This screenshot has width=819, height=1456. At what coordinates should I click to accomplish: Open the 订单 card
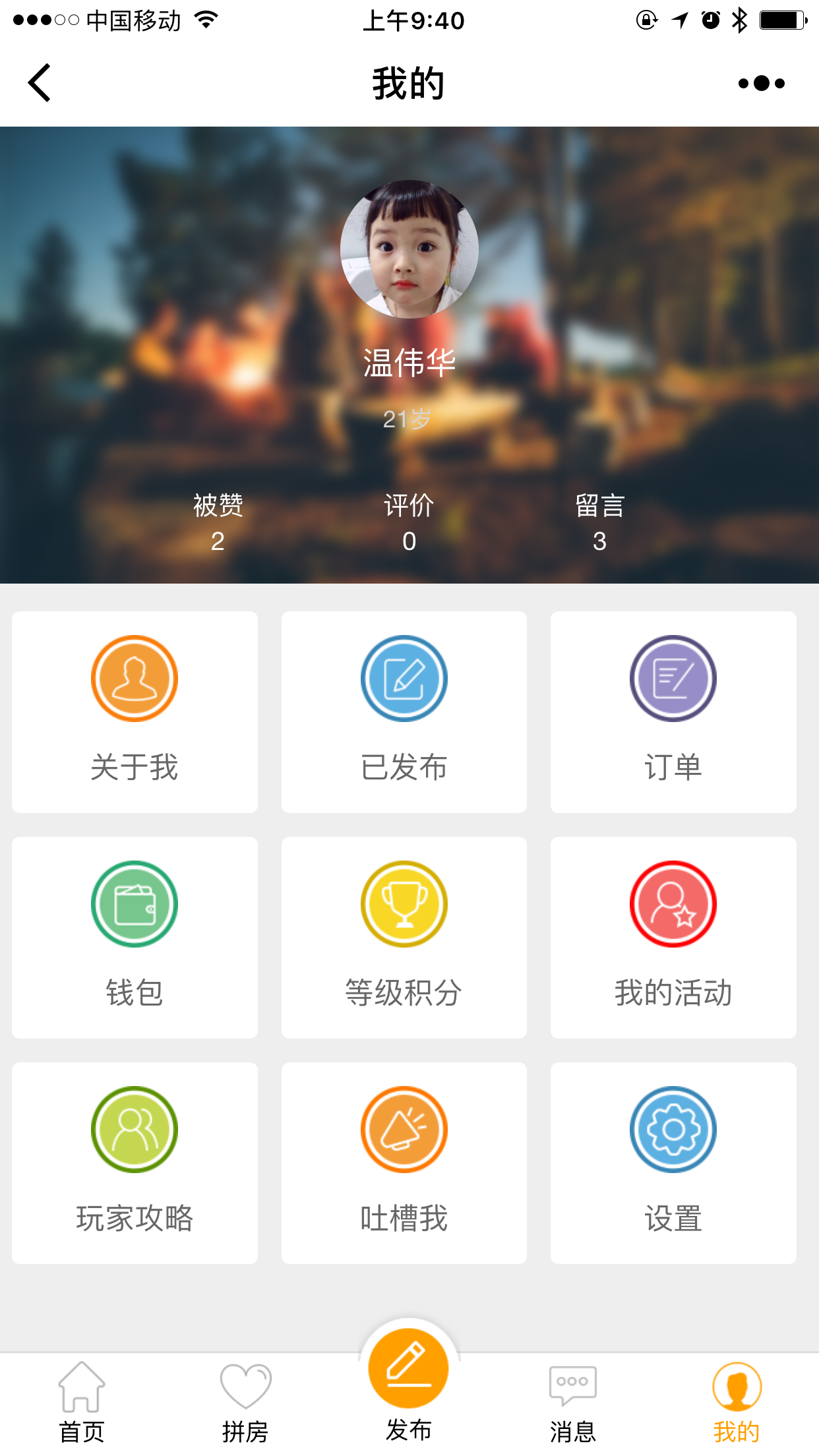tap(673, 712)
